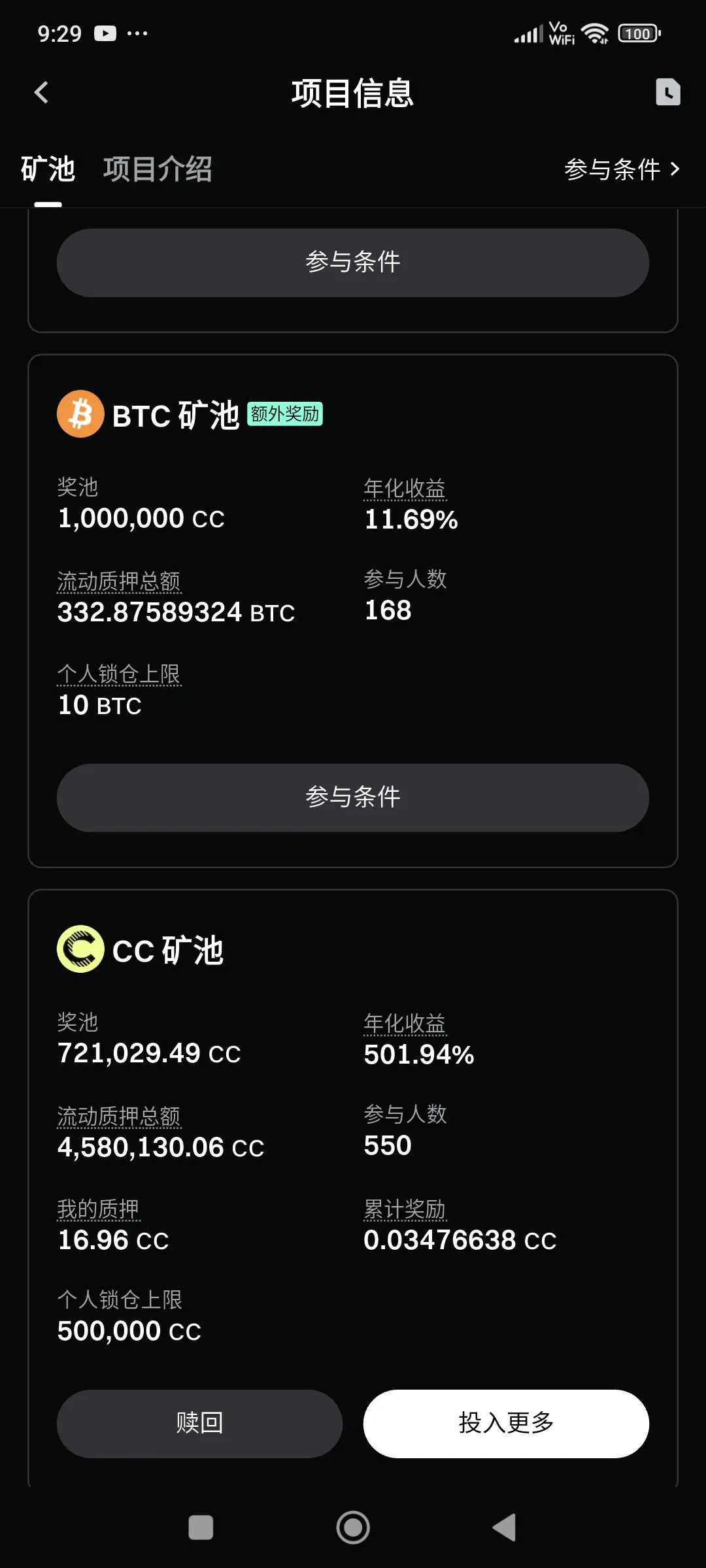The image size is (706, 1568).
Task: Show info for BTC 个人锁仓上限
Action: tap(119, 674)
